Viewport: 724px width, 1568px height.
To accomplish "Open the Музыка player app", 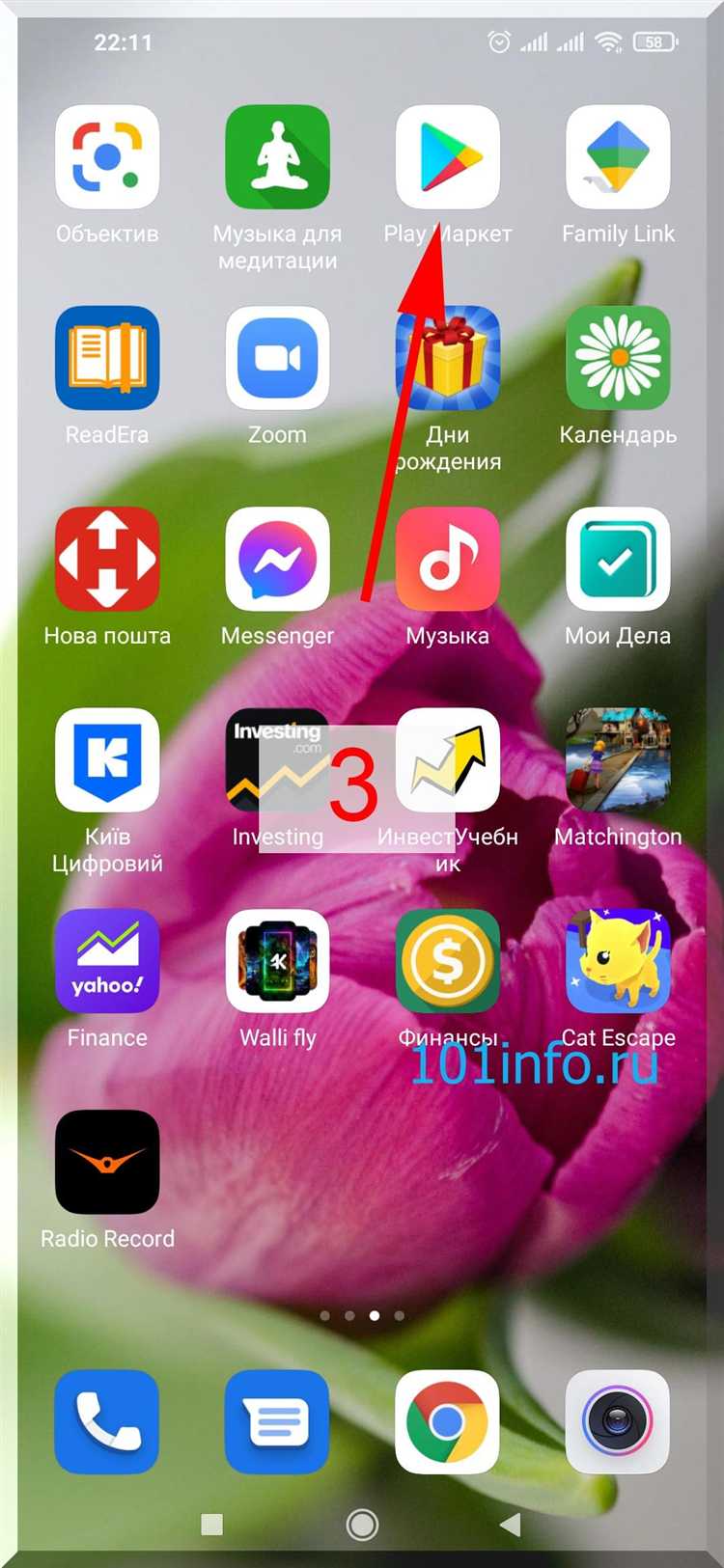I will click(x=447, y=559).
